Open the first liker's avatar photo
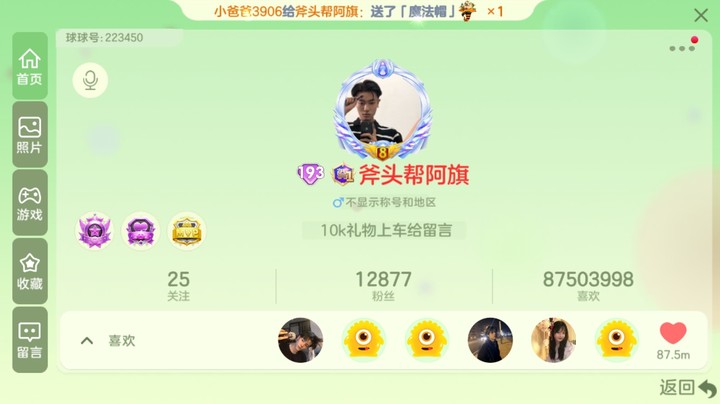Viewport: 720px width, 404px height. tap(300, 340)
